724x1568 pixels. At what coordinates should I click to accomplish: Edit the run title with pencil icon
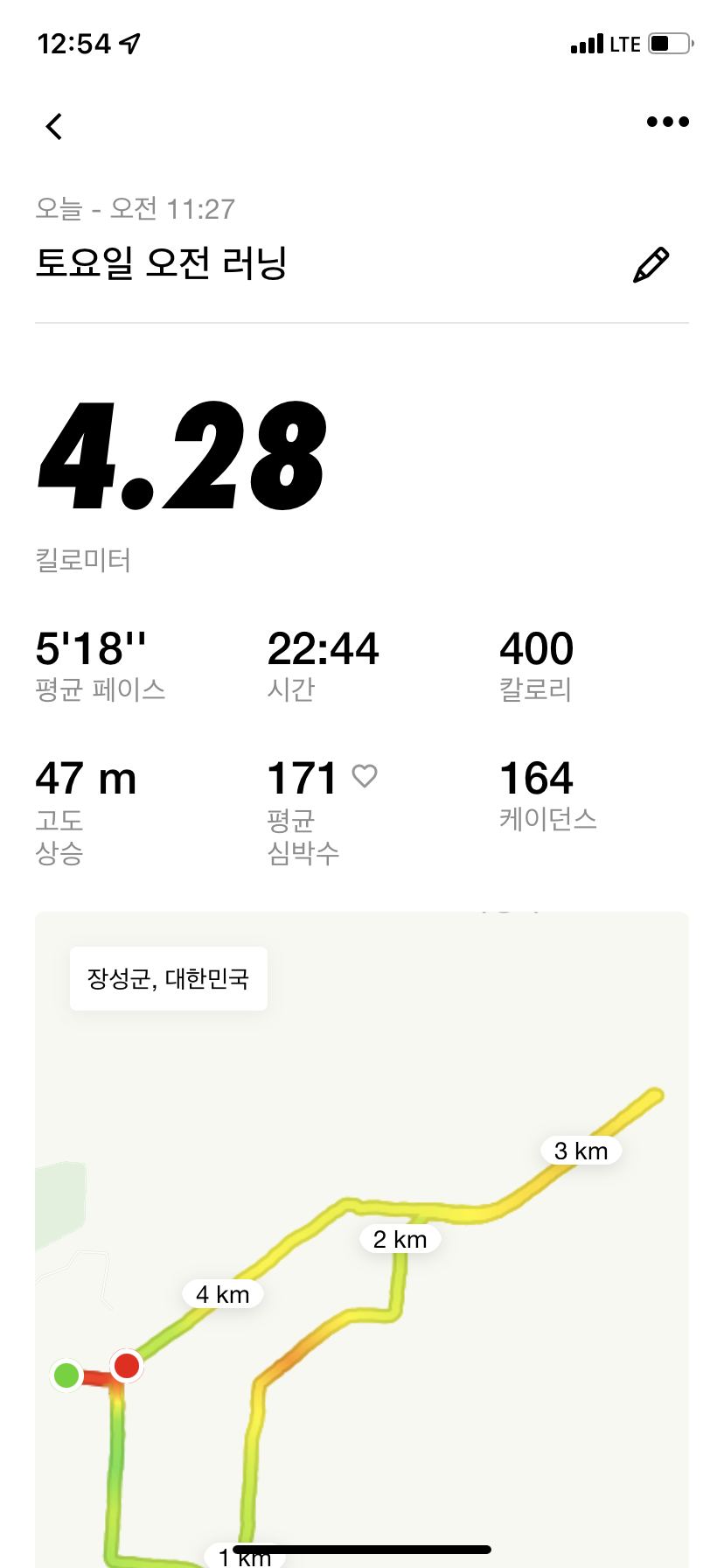[651, 265]
